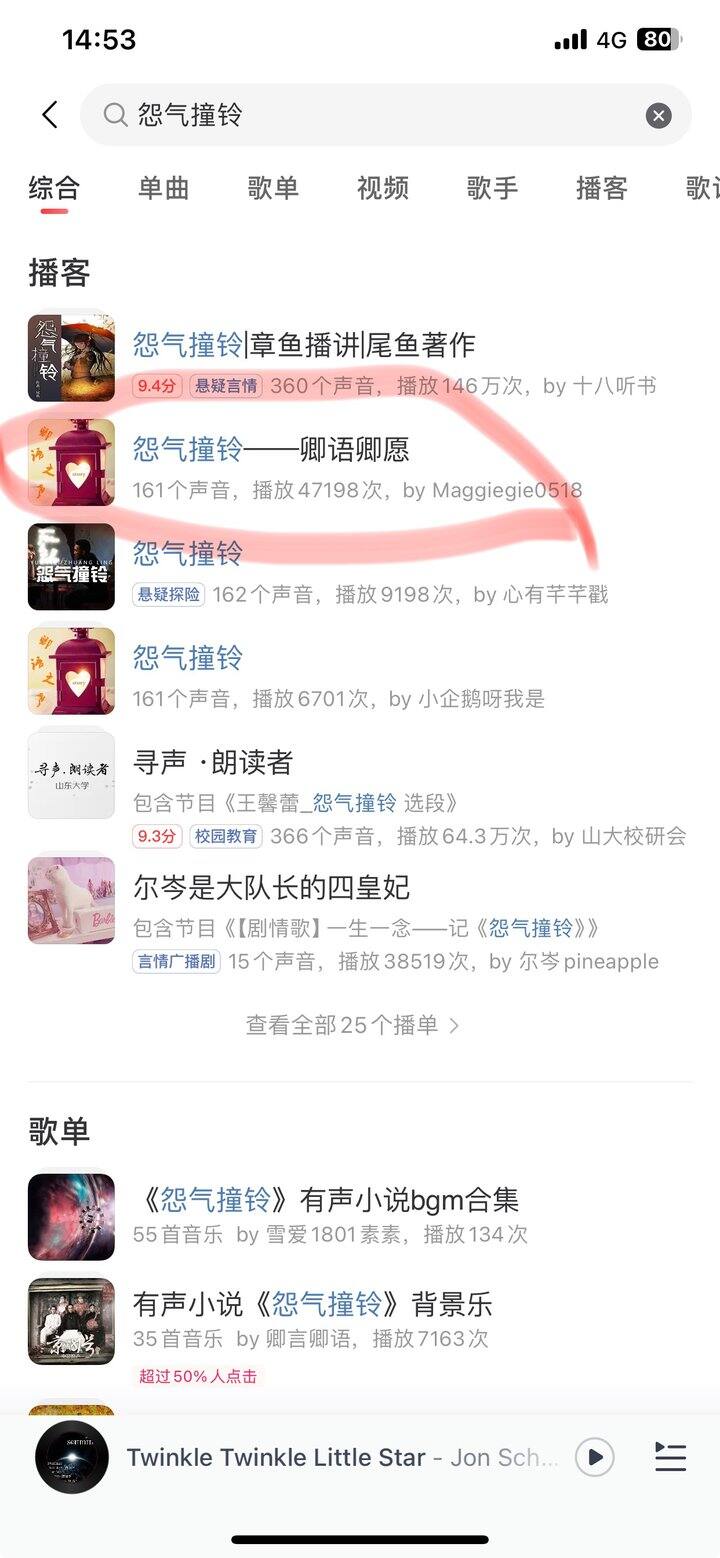The width and height of the screenshot is (720, 1558).
Task: Switch to the 单曲 tab
Action: [163, 188]
